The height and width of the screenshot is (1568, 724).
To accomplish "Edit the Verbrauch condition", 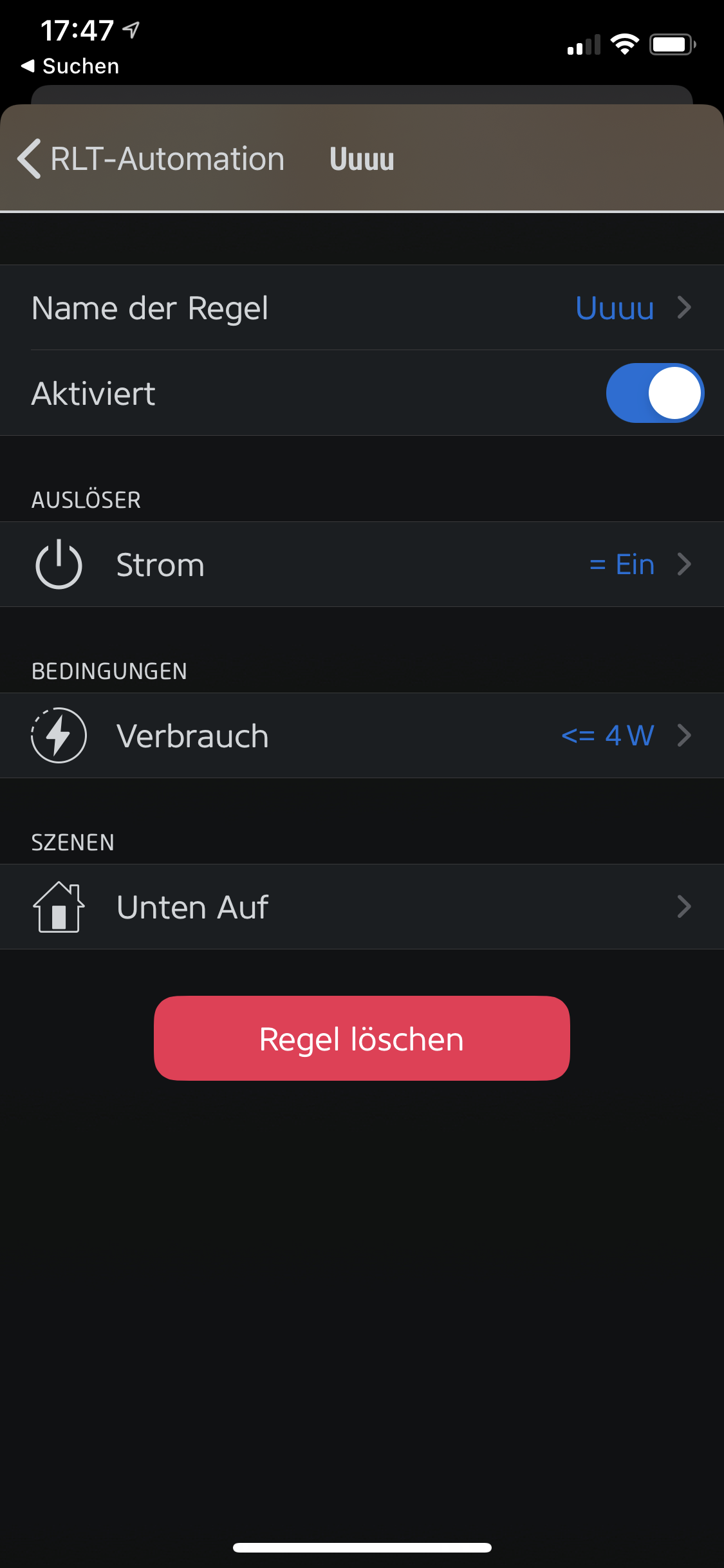I will tap(362, 736).
